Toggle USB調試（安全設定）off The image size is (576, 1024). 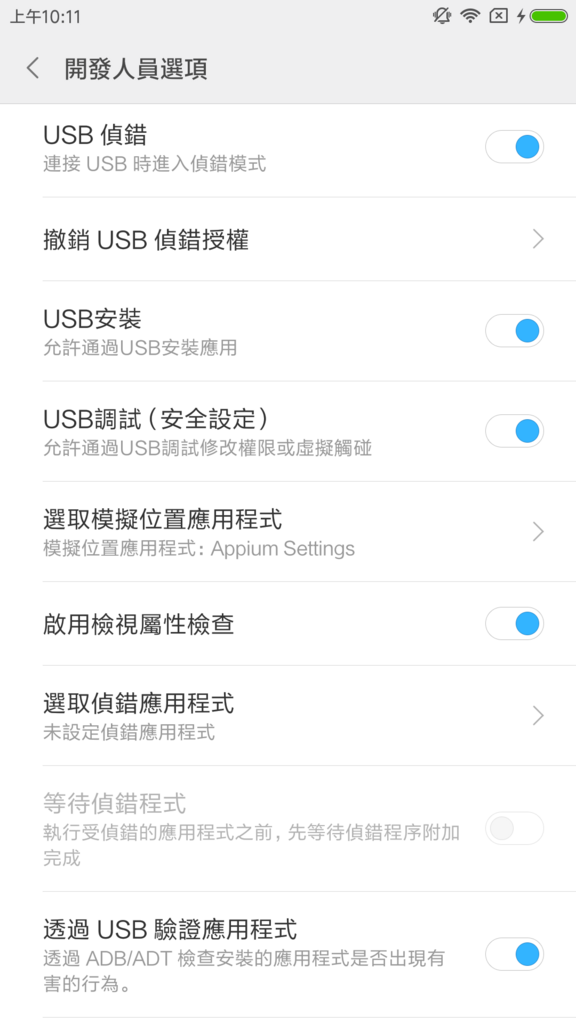pyautogui.click(x=514, y=431)
